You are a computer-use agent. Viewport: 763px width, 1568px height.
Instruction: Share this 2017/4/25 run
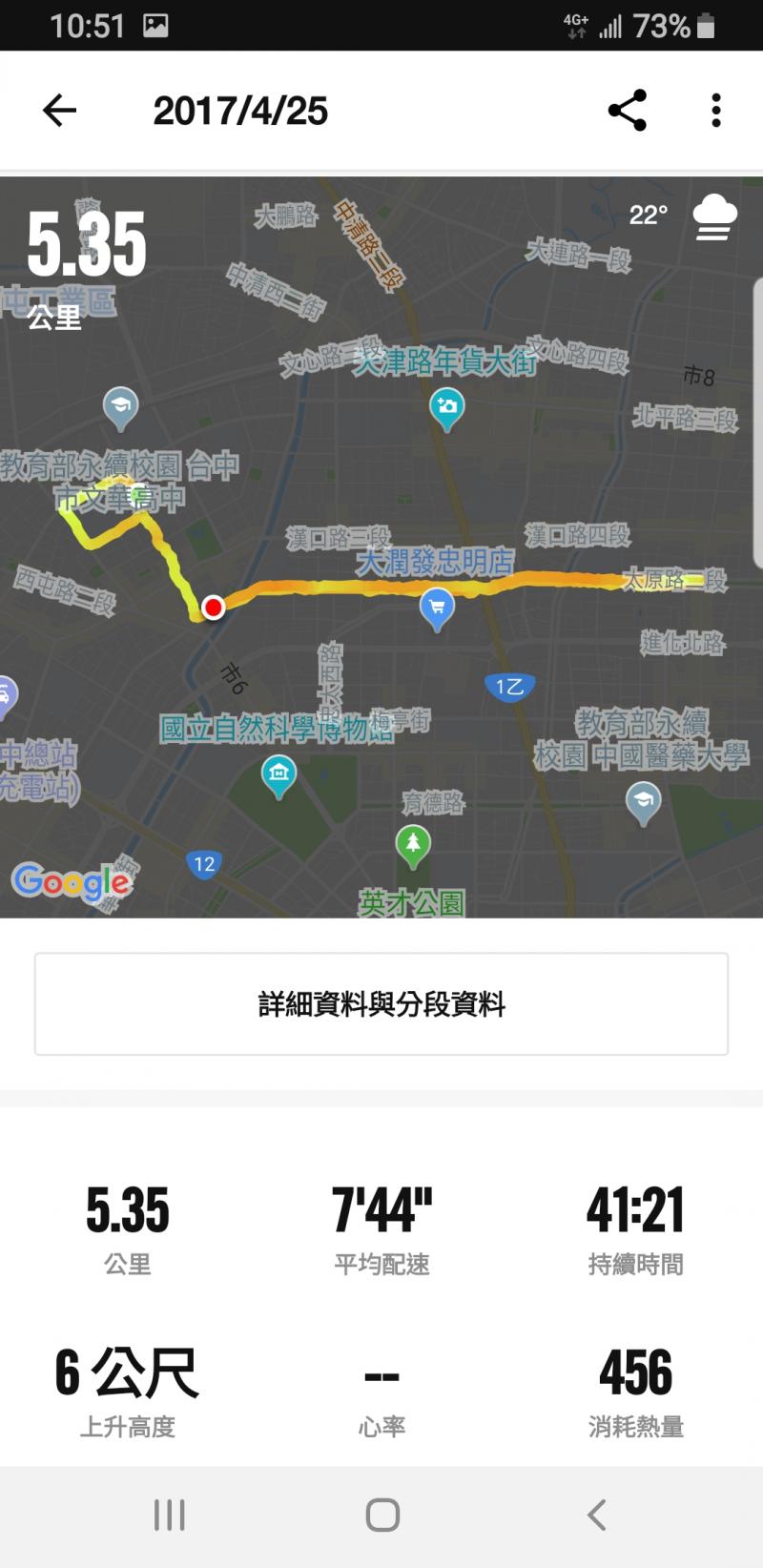628,111
